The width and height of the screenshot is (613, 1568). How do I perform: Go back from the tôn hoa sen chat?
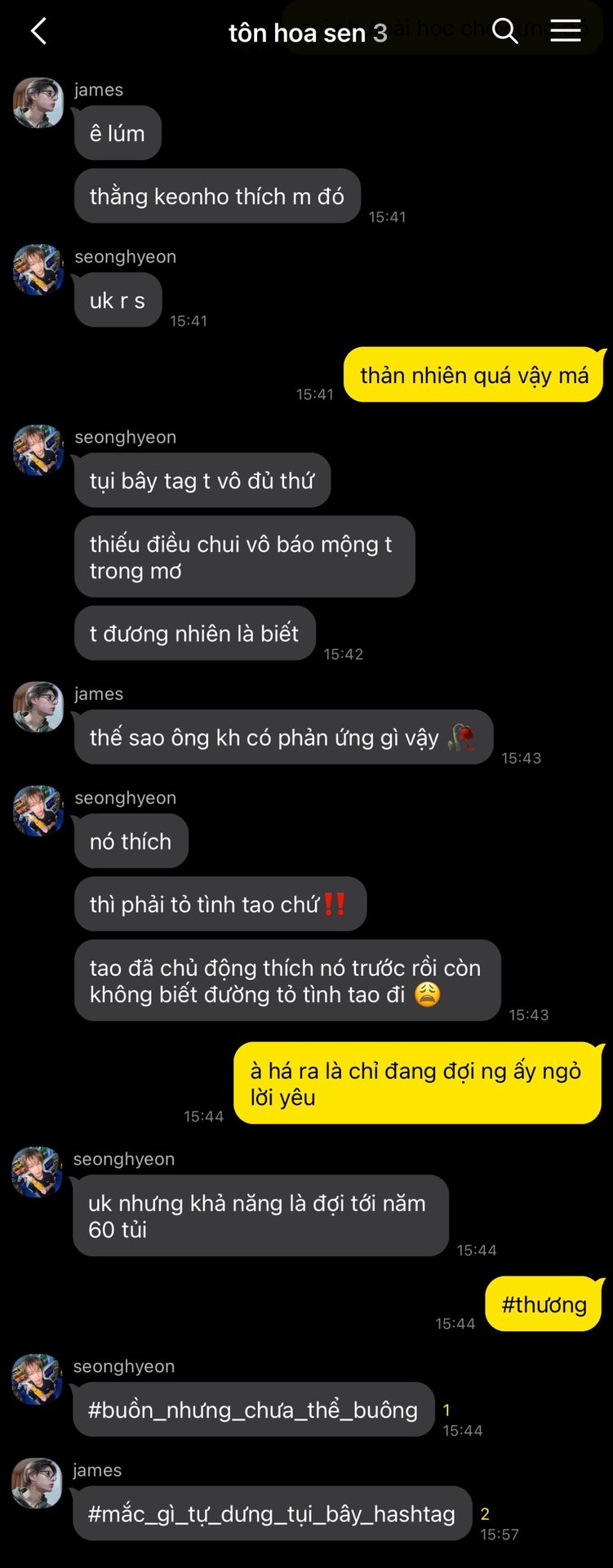click(38, 32)
